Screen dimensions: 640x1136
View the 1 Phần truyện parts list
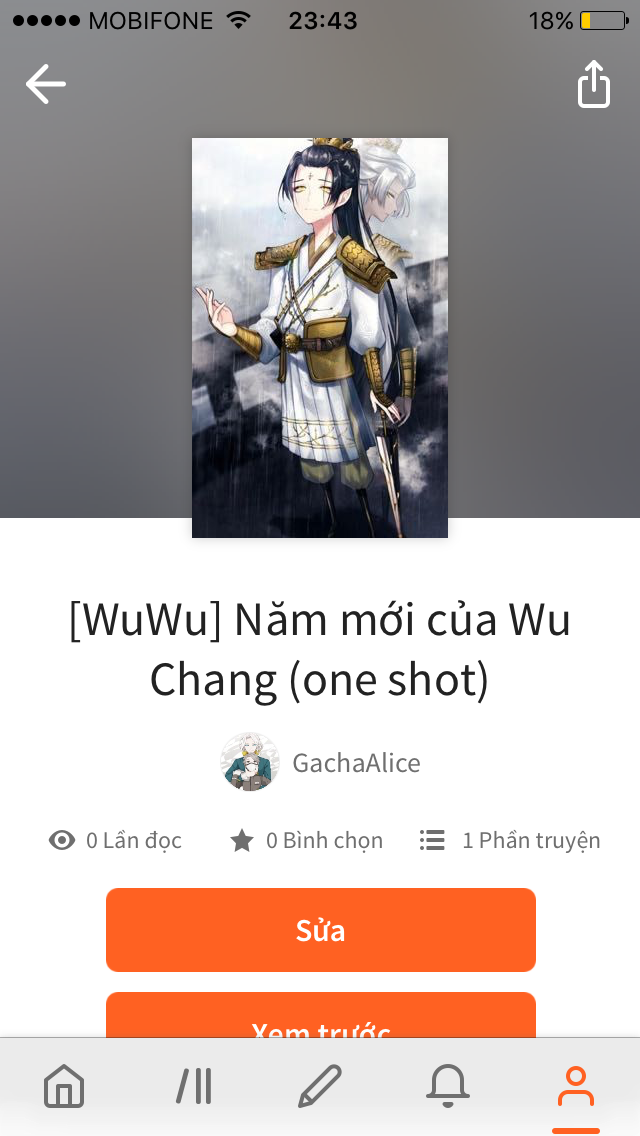pyautogui.click(x=510, y=840)
